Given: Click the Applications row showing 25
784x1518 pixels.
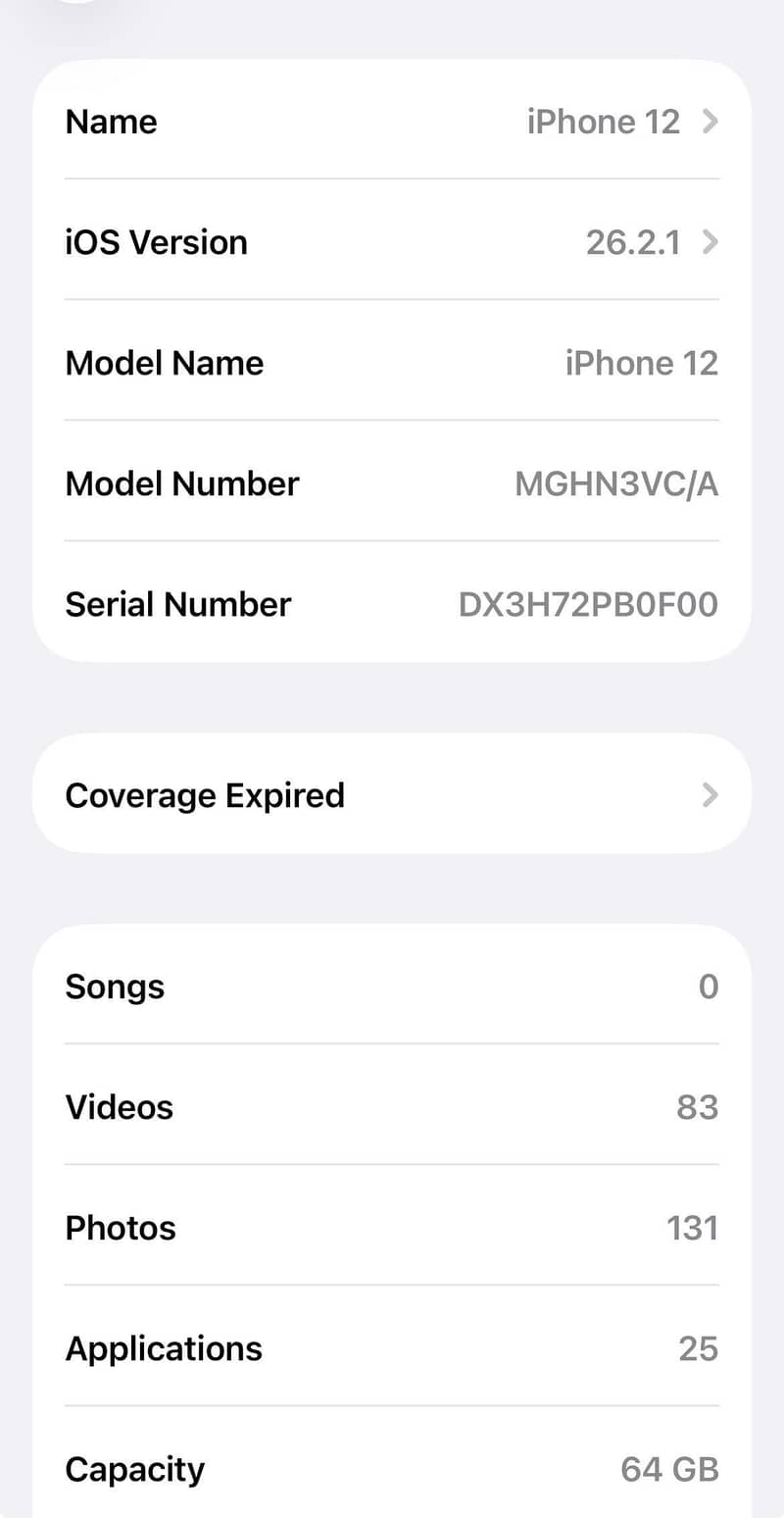Looking at the screenshot, I should point(392,1347).
